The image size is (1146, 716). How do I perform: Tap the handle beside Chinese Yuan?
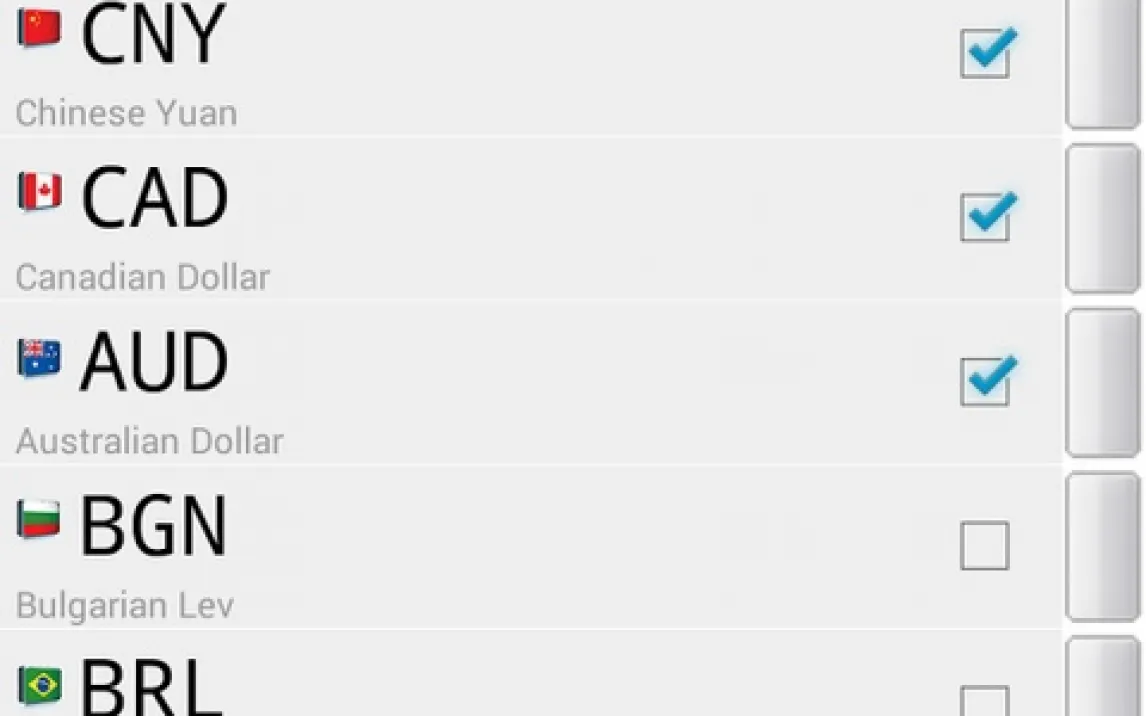(1103, 64)
